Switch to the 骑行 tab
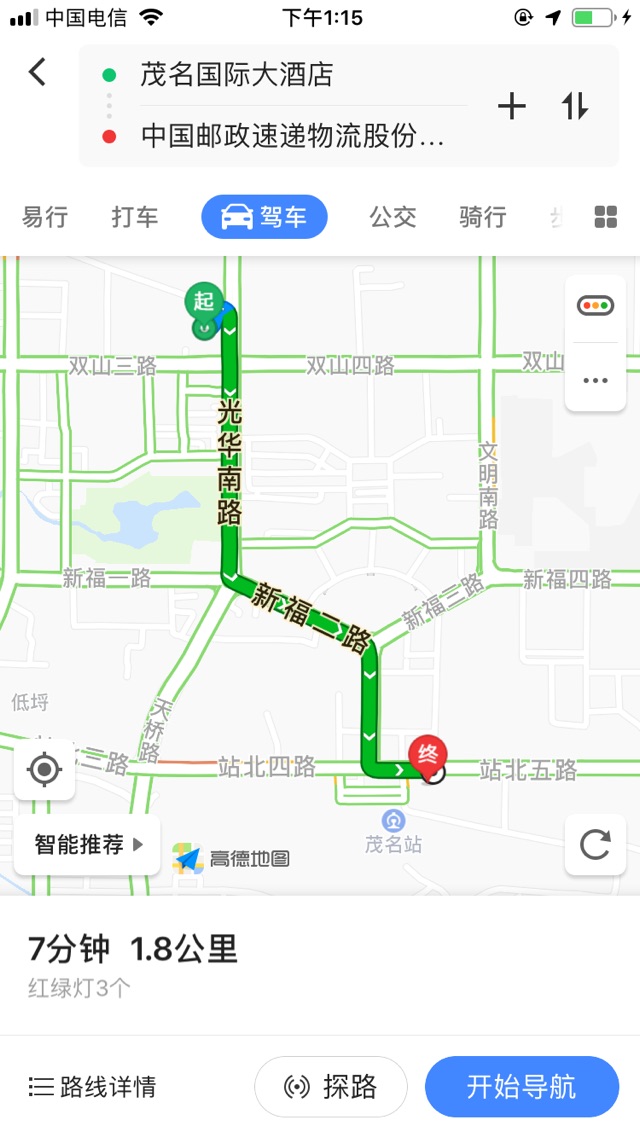640x1138 pixels. 482,217
